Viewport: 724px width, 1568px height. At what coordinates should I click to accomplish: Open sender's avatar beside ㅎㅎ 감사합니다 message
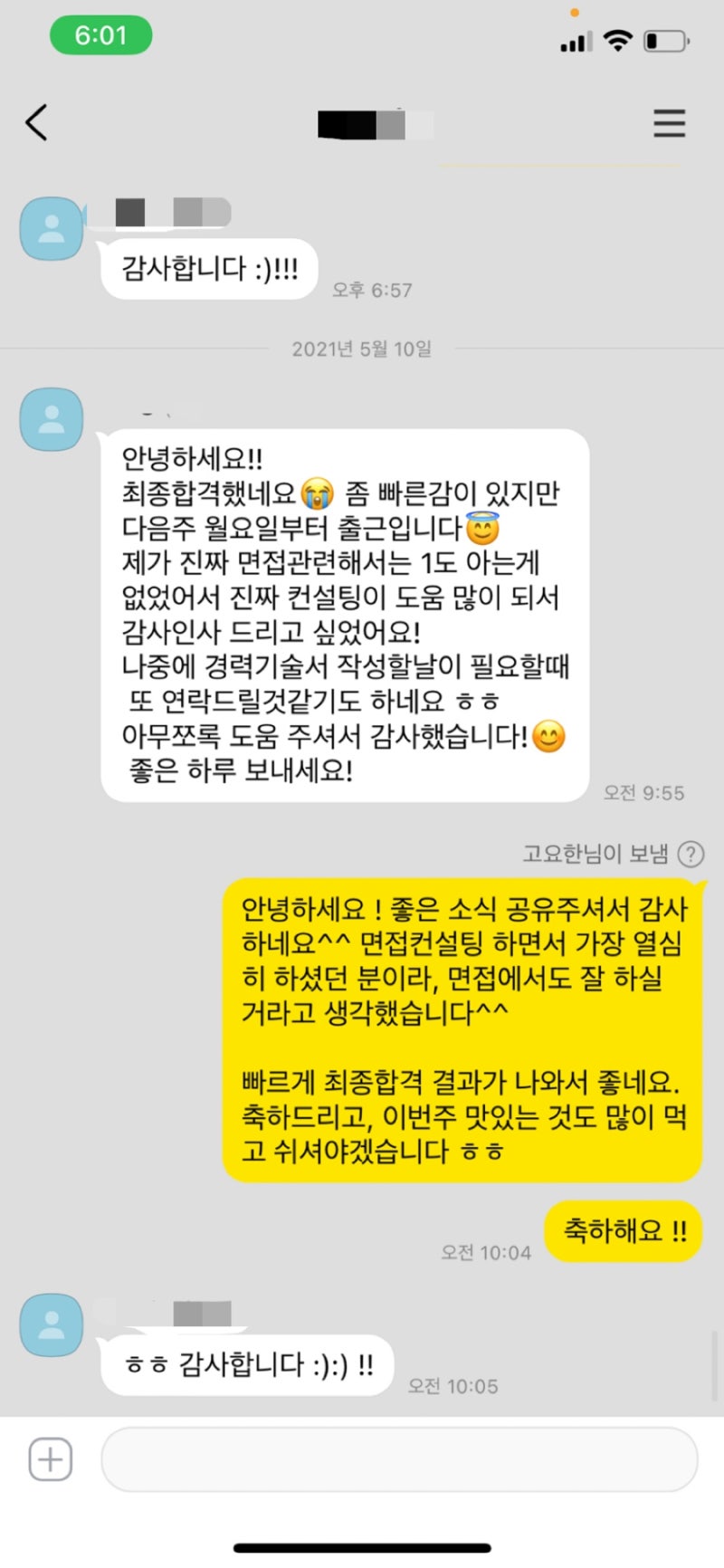pos(52,1325)
